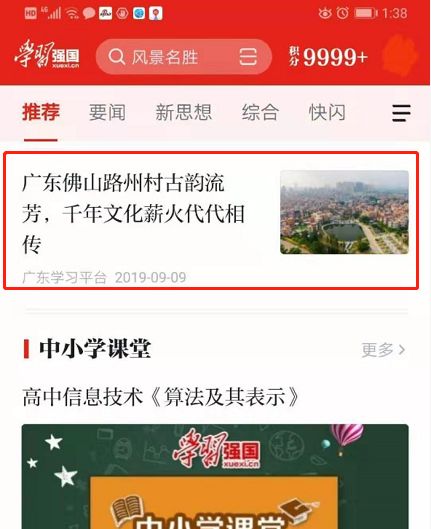The height and width of the screenshot is (529, 431).
Task: Open the profile avatar
Action: point(400,55)
